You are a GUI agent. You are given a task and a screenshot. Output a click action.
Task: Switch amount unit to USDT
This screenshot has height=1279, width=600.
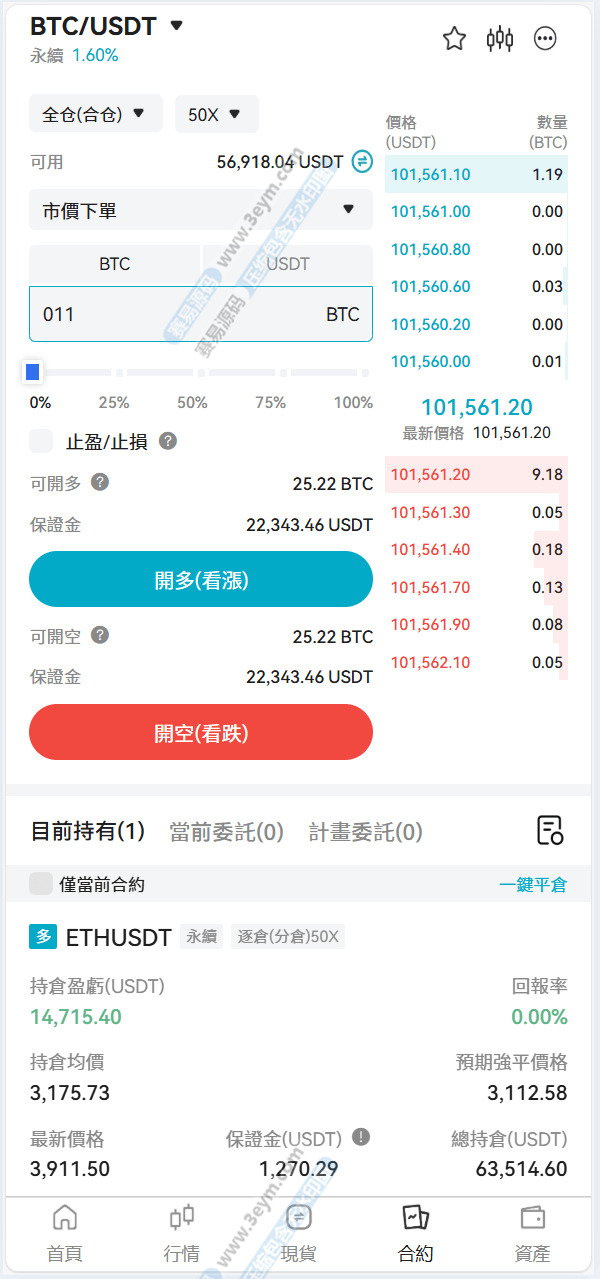pyautogui.click(x=288, y=264)
